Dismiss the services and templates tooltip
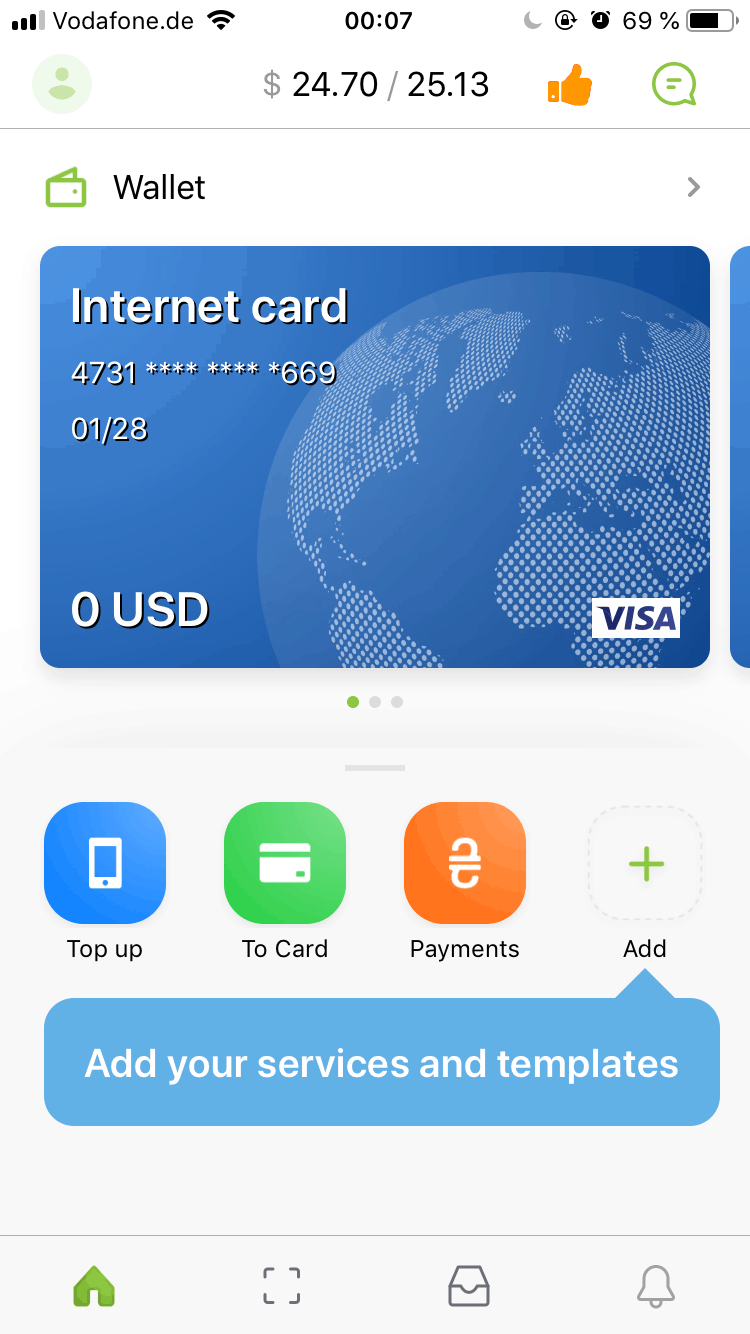The width and height of the screenshot is (750, 1334). coord(381,1063)
